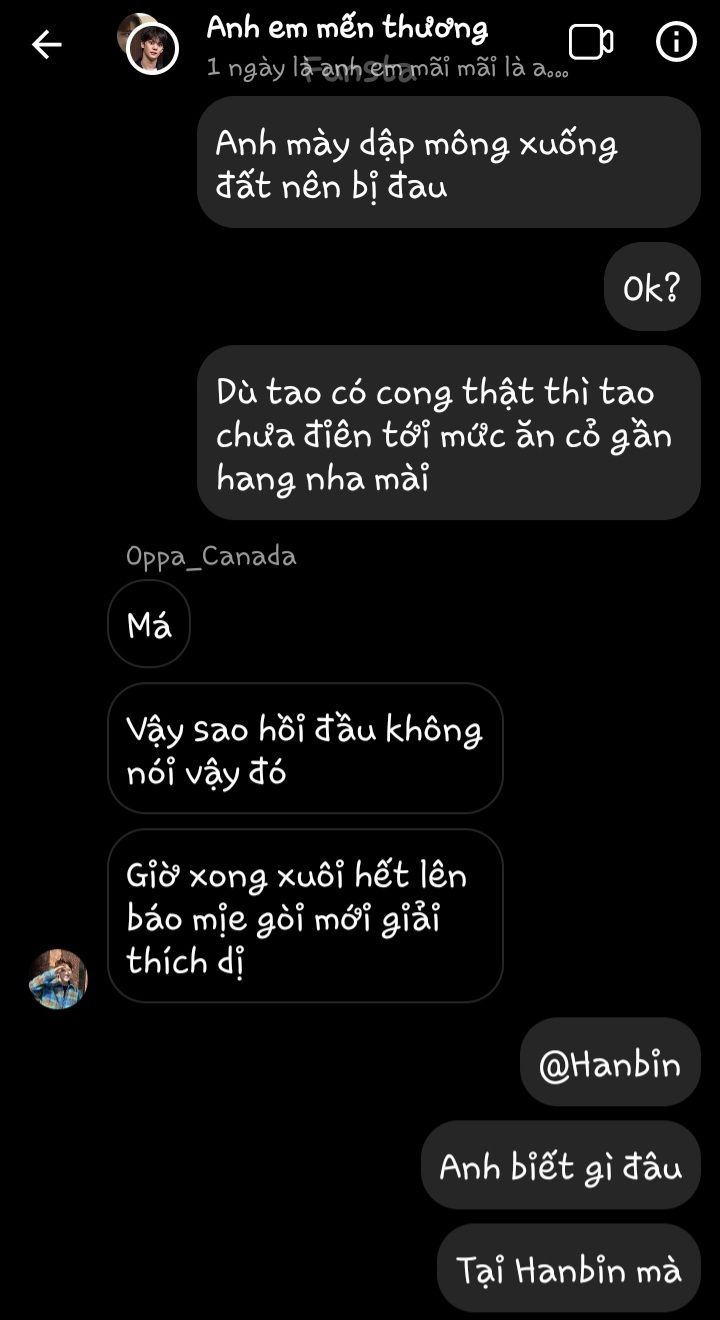Viewport: 720px width, 1320px height.
Task: Start a video call
Action: (x=590, y=43)
